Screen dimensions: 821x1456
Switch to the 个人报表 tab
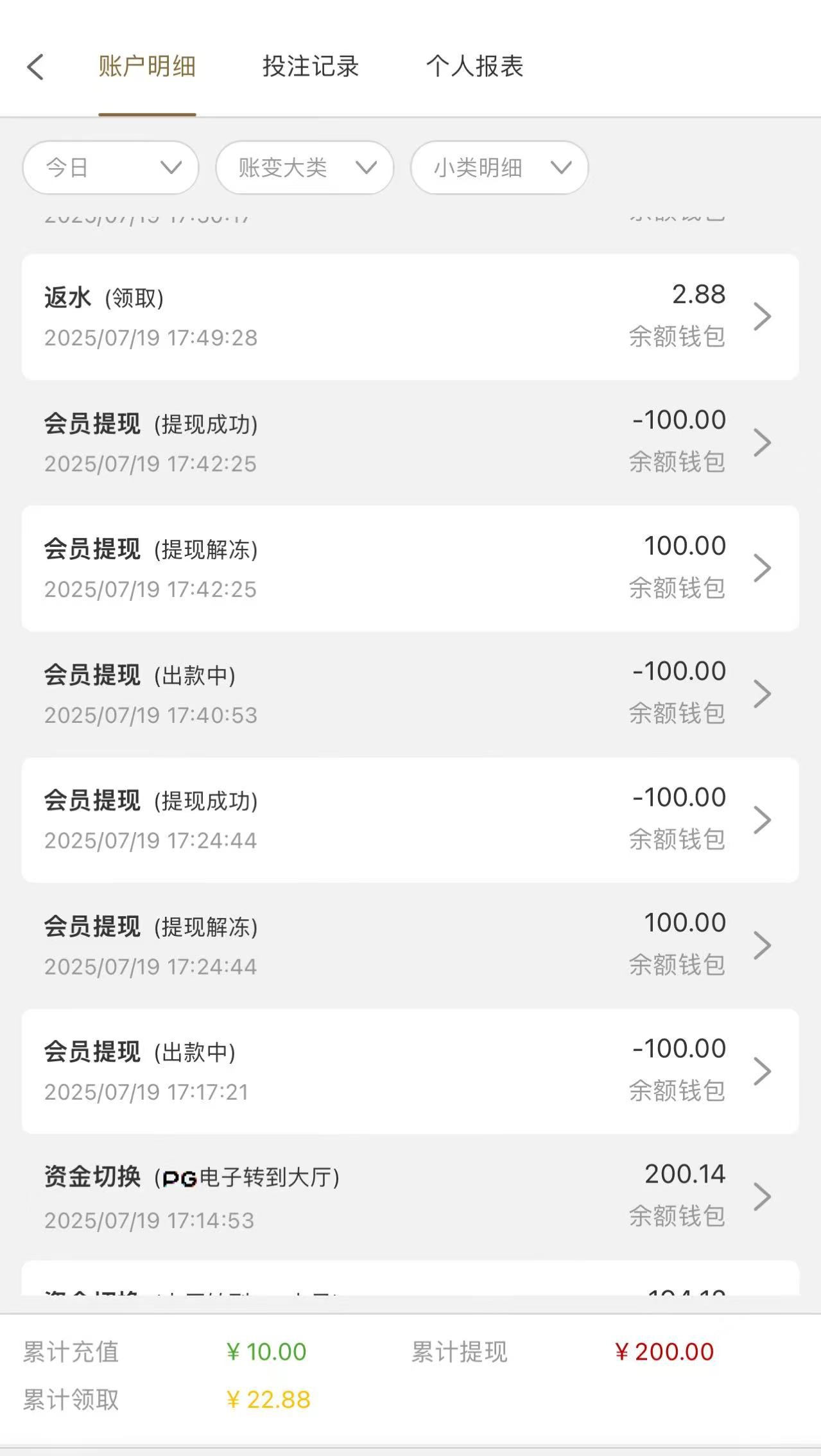(x=474, y=67)
